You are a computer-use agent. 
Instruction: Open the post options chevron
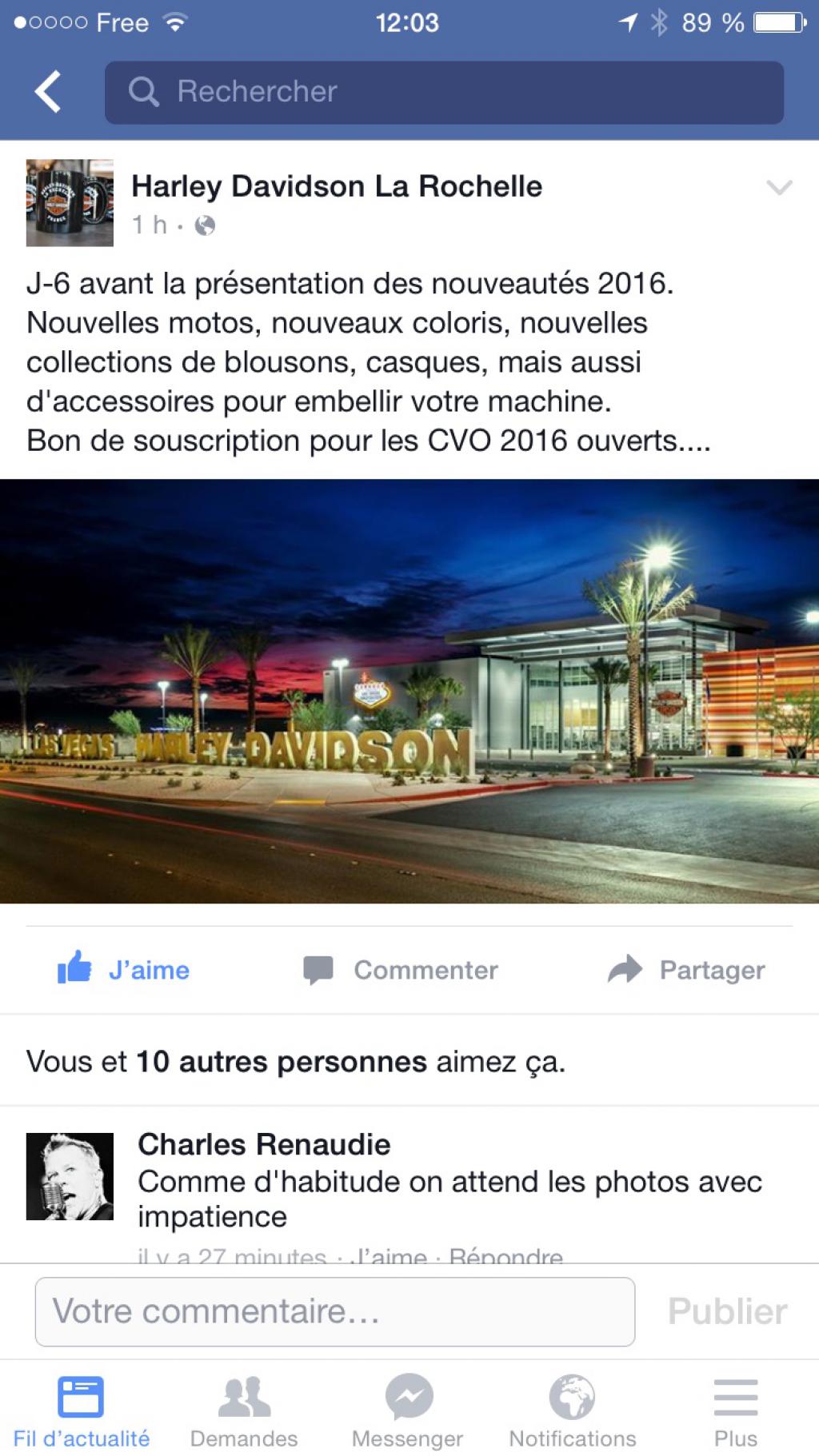778,188
